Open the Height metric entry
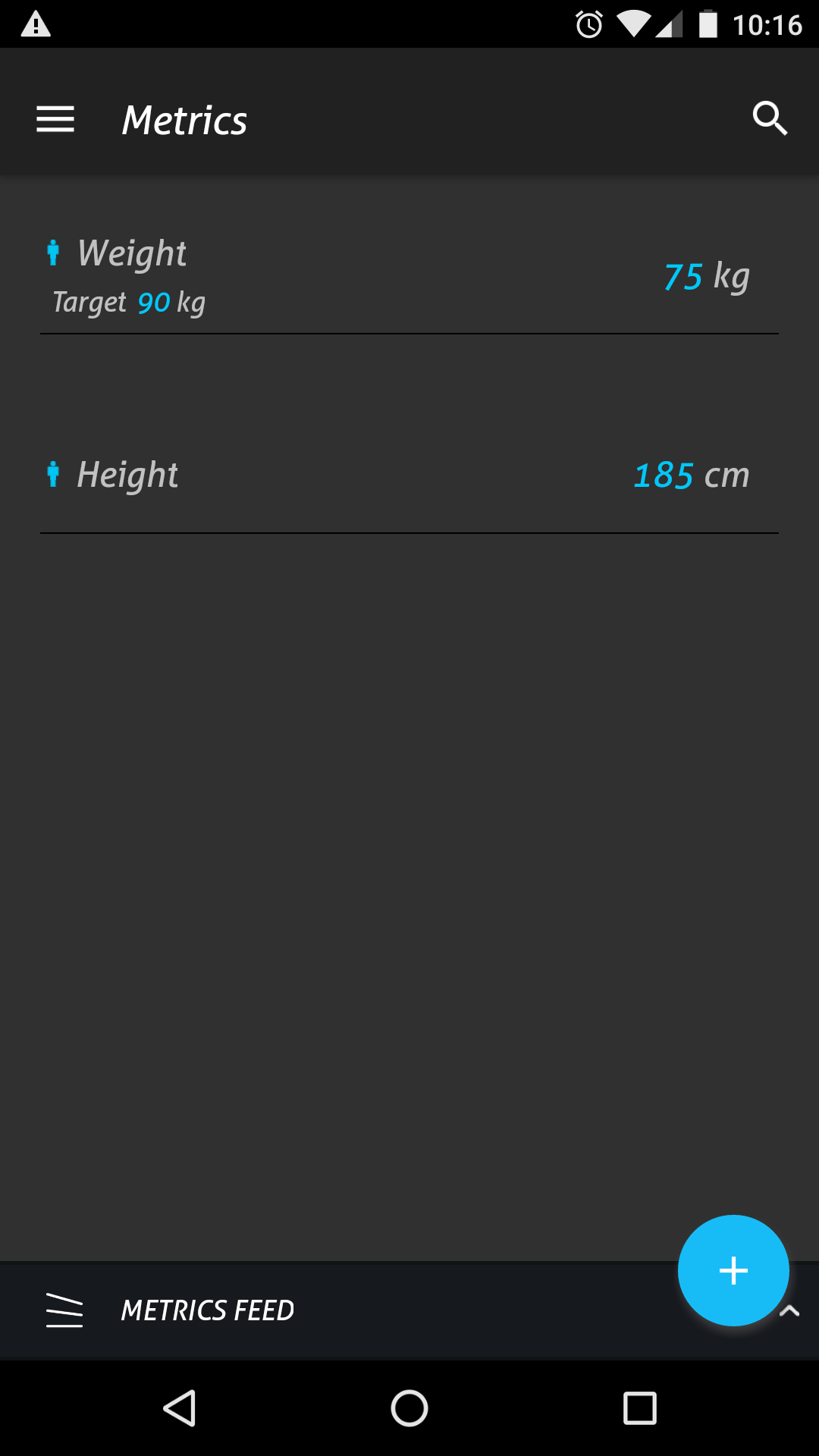 (x=409, y=475)
